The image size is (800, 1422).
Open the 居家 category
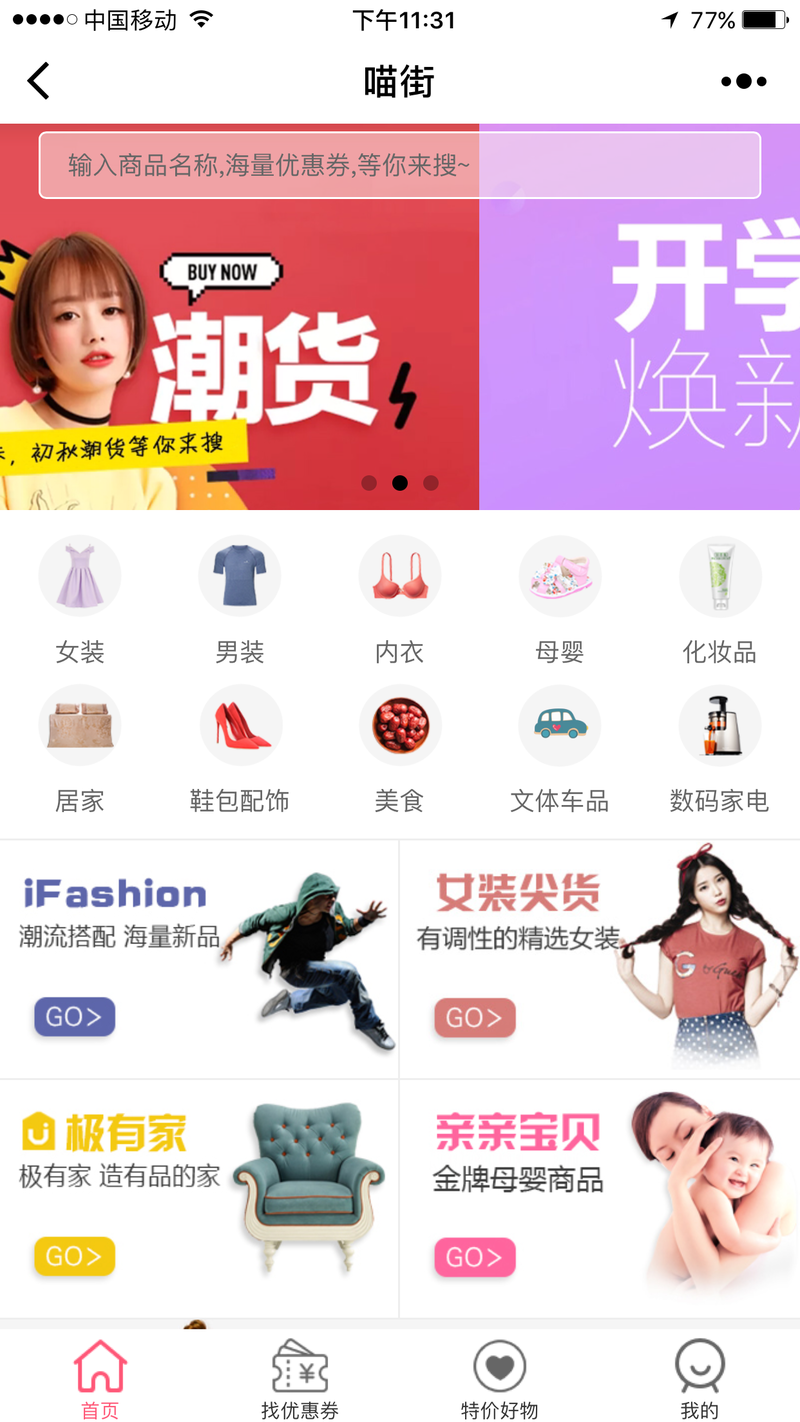coord(80,747)
